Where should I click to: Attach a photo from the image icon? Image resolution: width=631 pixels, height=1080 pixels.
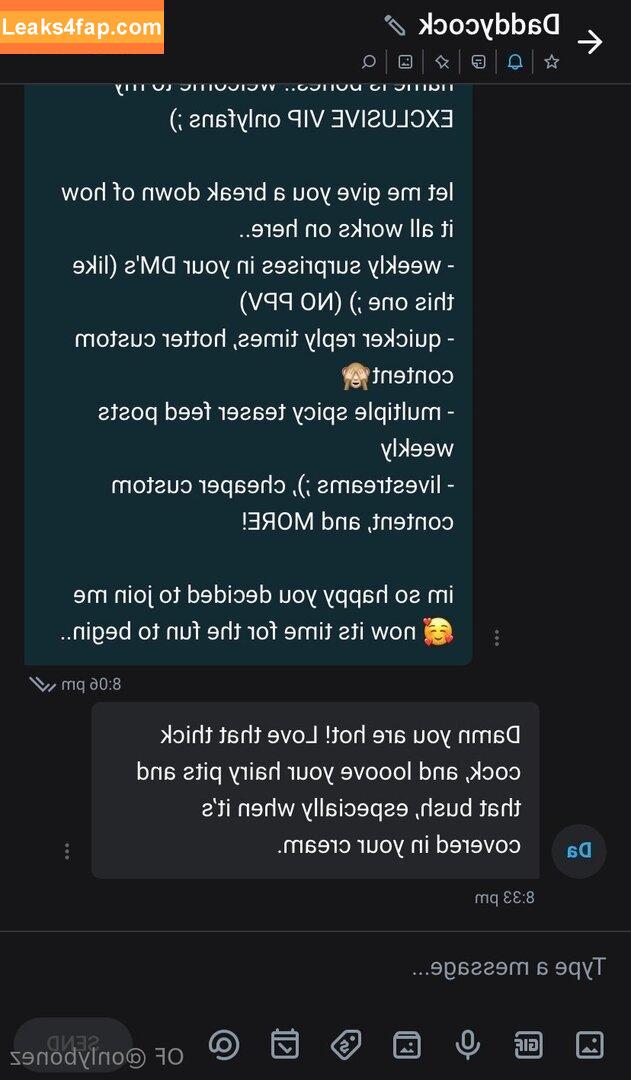point(590,1045)
